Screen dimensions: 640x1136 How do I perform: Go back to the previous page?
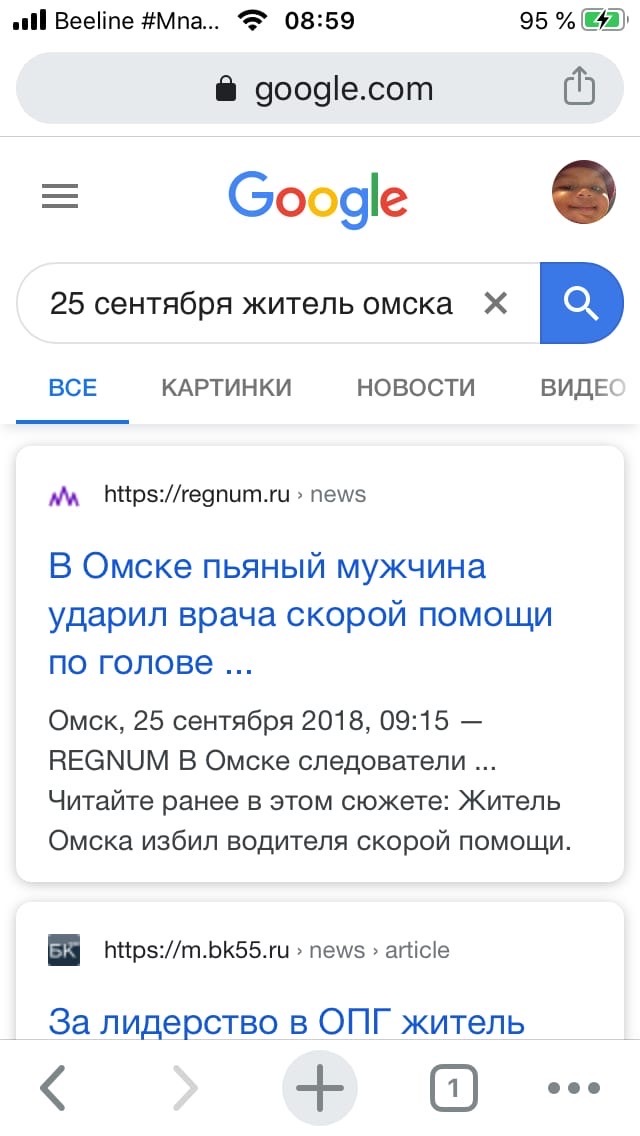[x=53, y=1089]
